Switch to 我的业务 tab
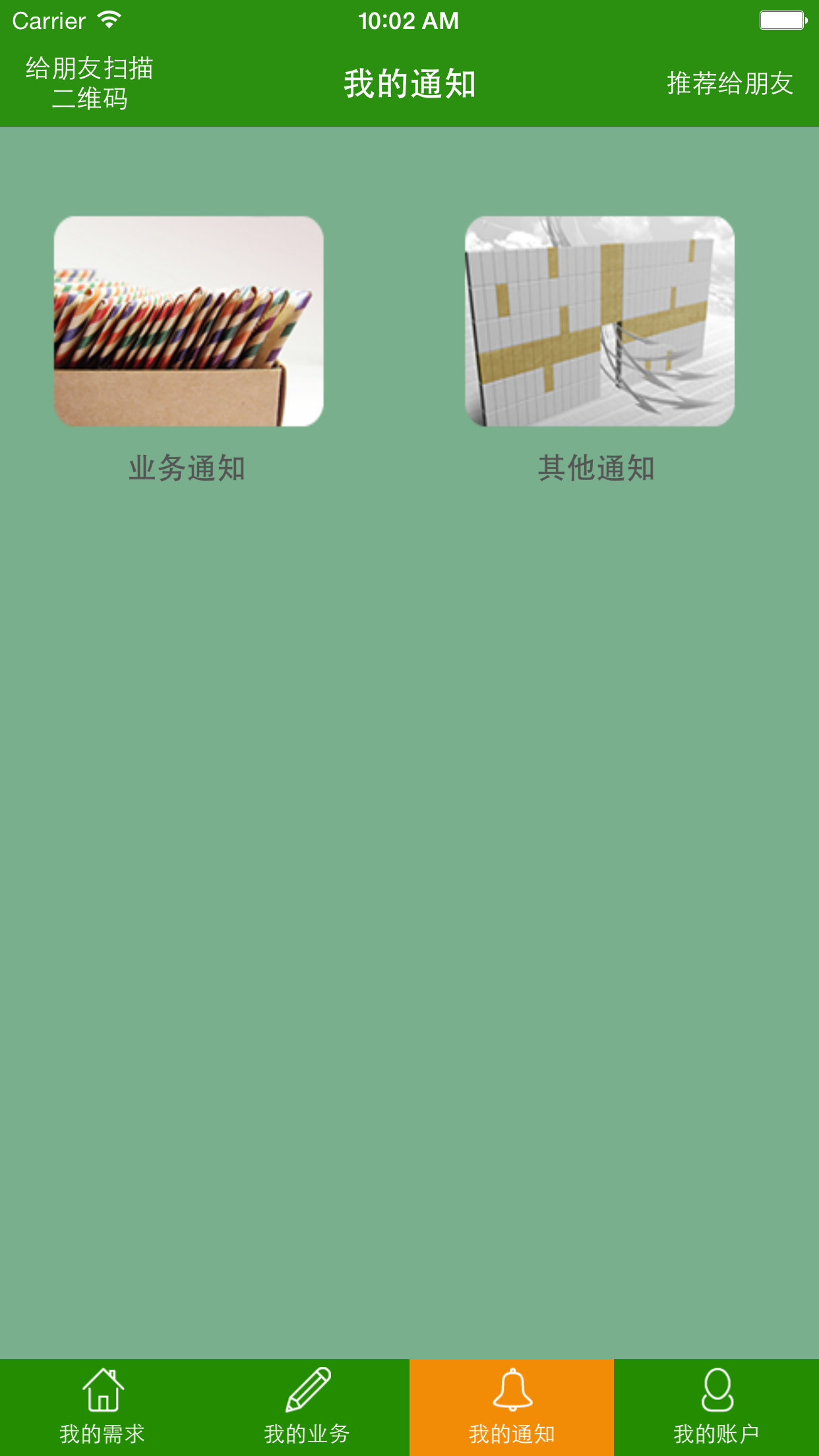This screenshot has height=1456, width=819. click(307, 1407)
